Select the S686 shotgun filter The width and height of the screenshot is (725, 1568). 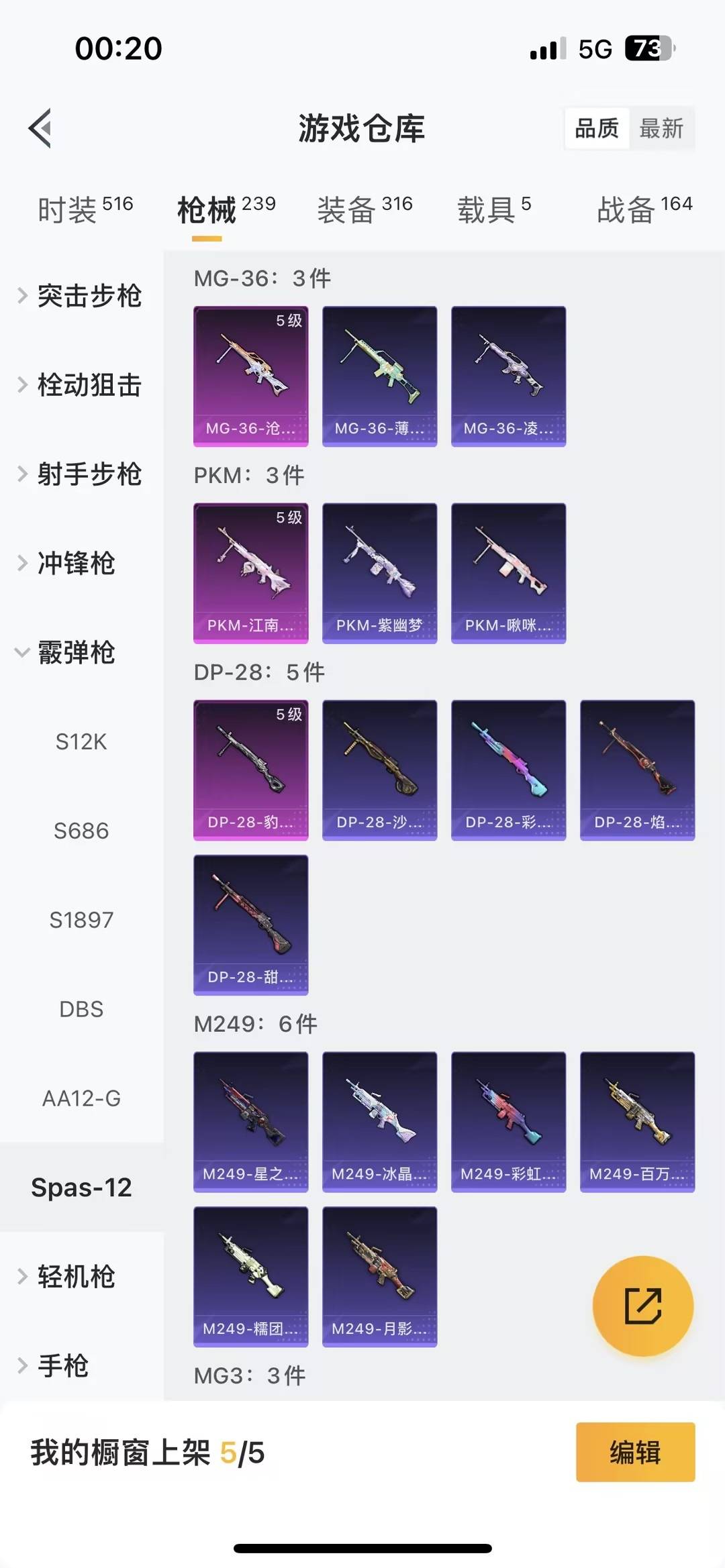[x=82, y=831]
